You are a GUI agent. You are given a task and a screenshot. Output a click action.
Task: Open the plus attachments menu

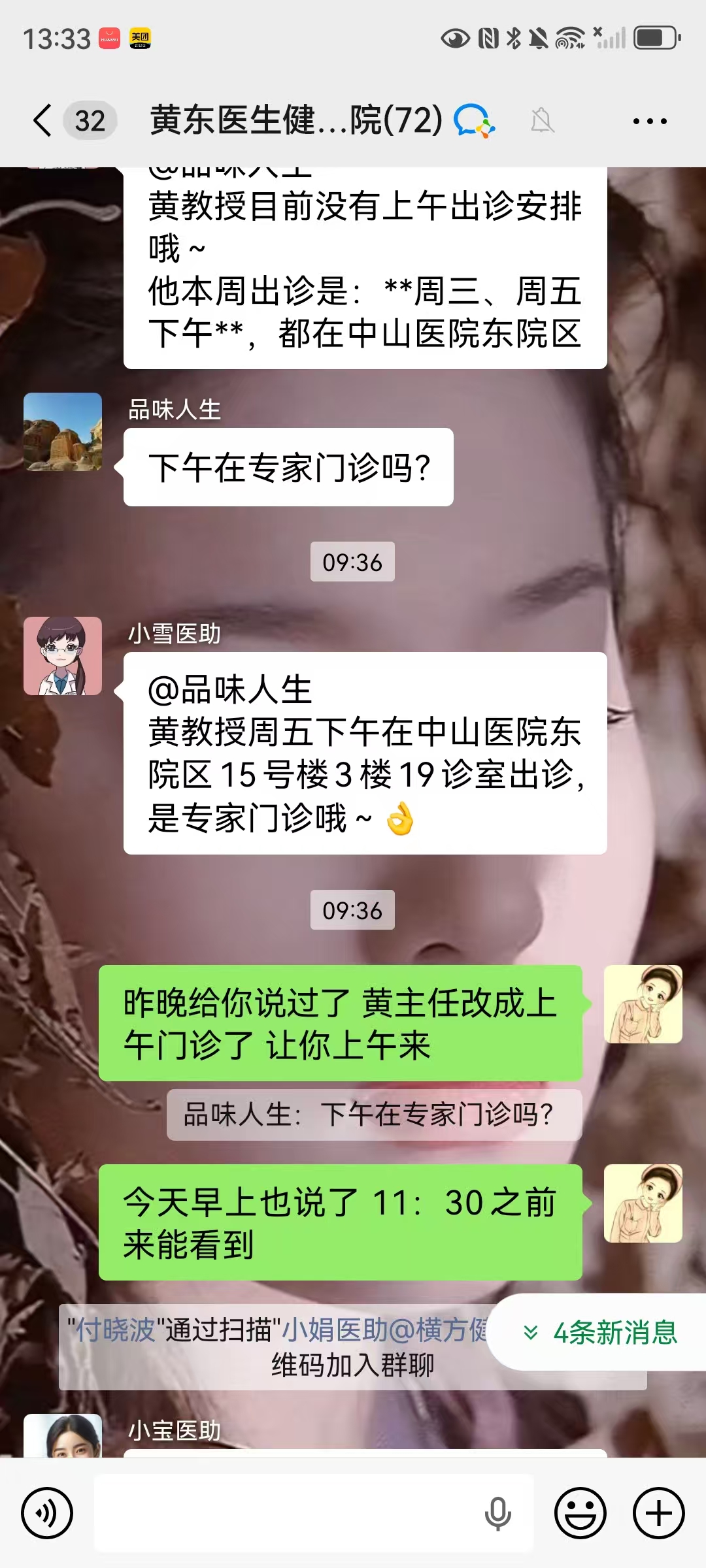point(658,1512)
